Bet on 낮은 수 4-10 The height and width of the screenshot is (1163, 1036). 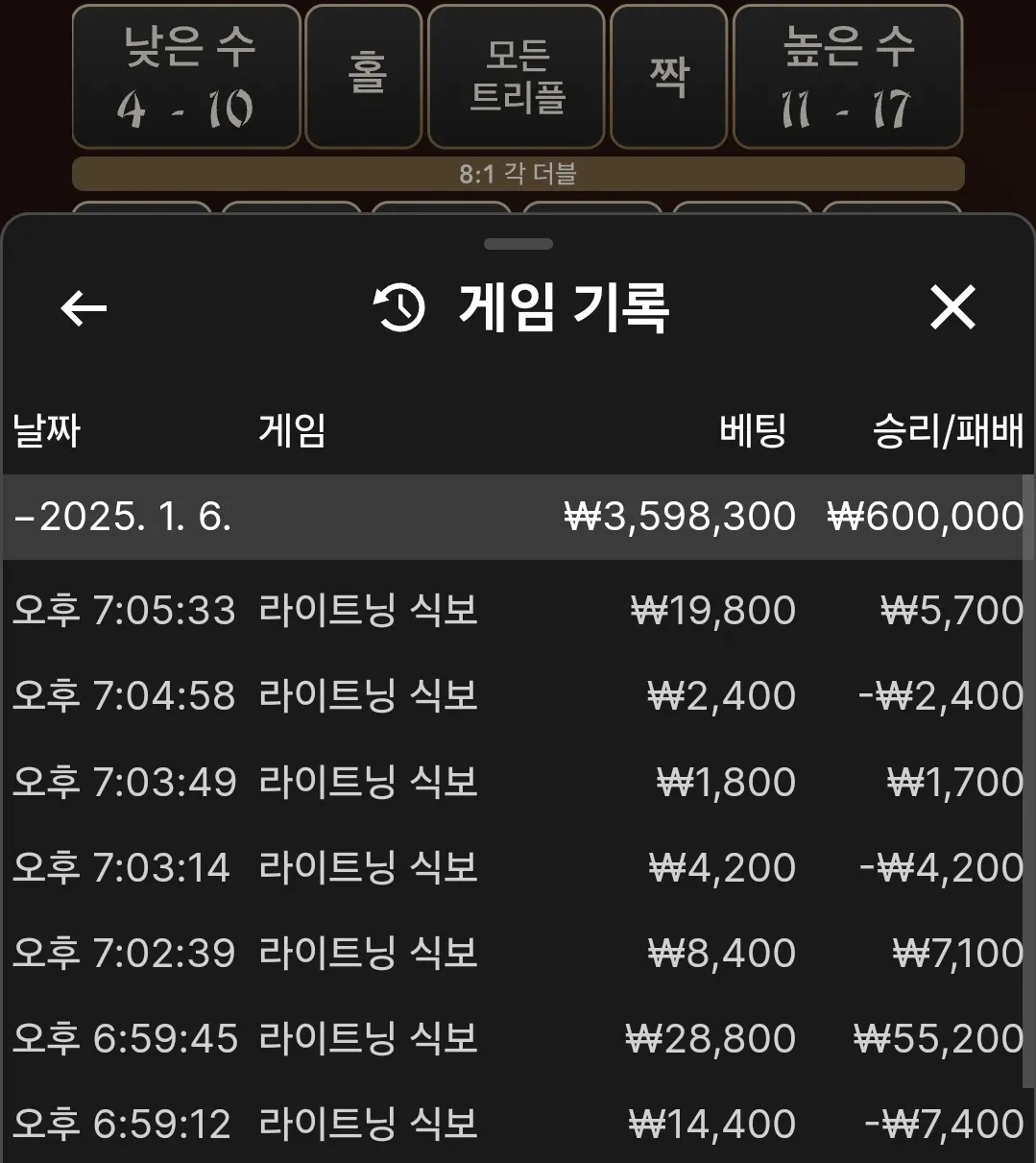coord(186,77)
